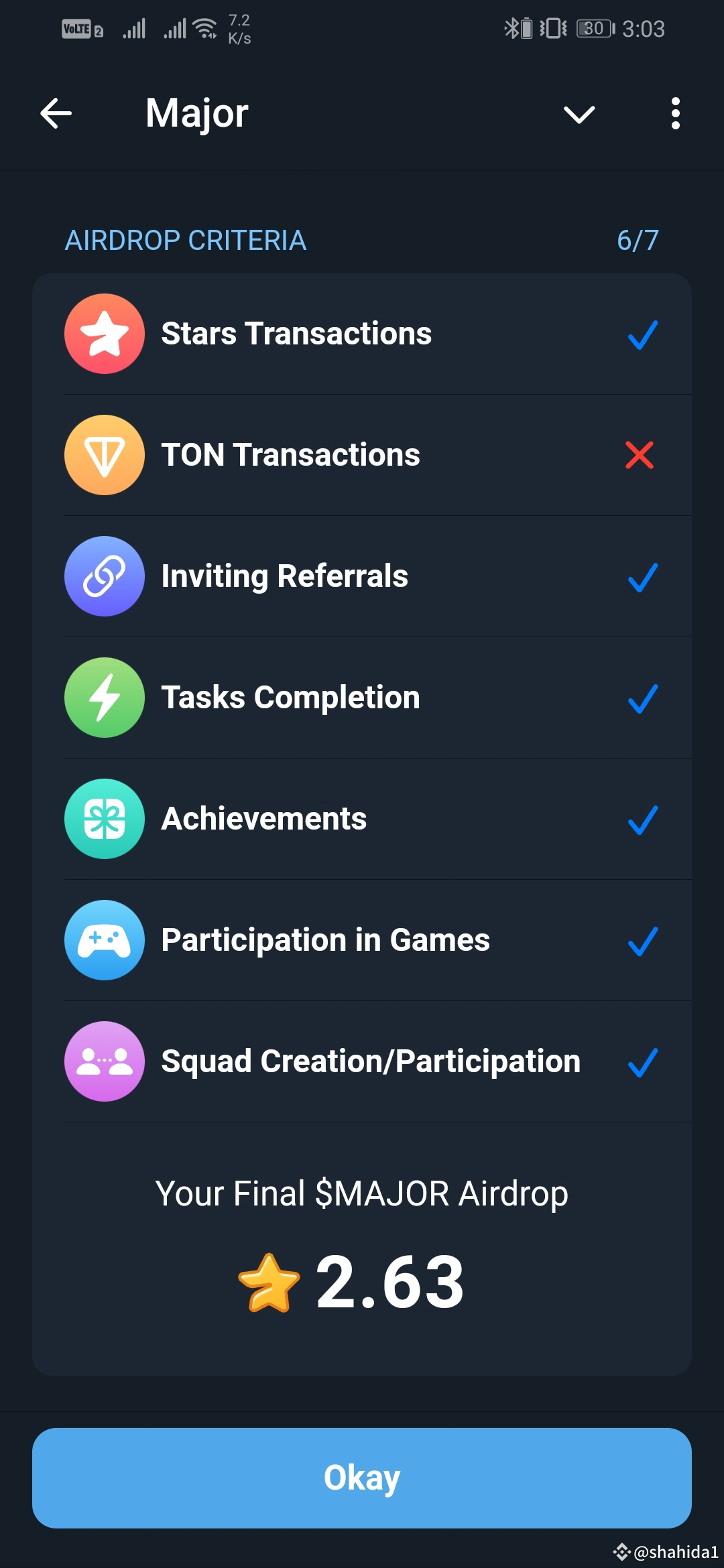Tap the Tasks Completion lightning bolt icon

click(104, 697)
